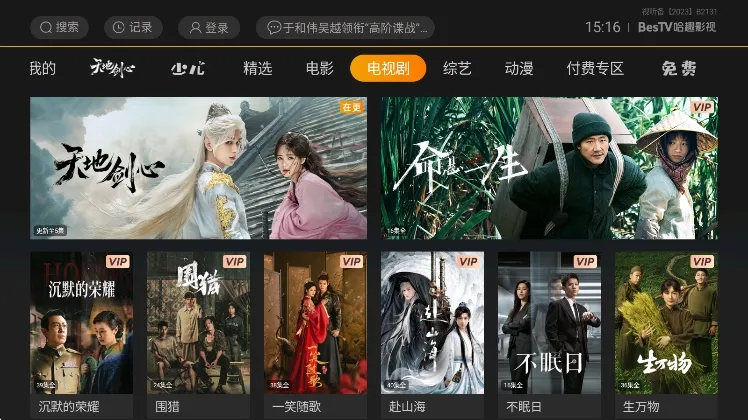Image resolution: width=748 pixels, height=420 pixels.
Task: Open the 于和伟吴越 news ticker
Action: pos(344,27)
